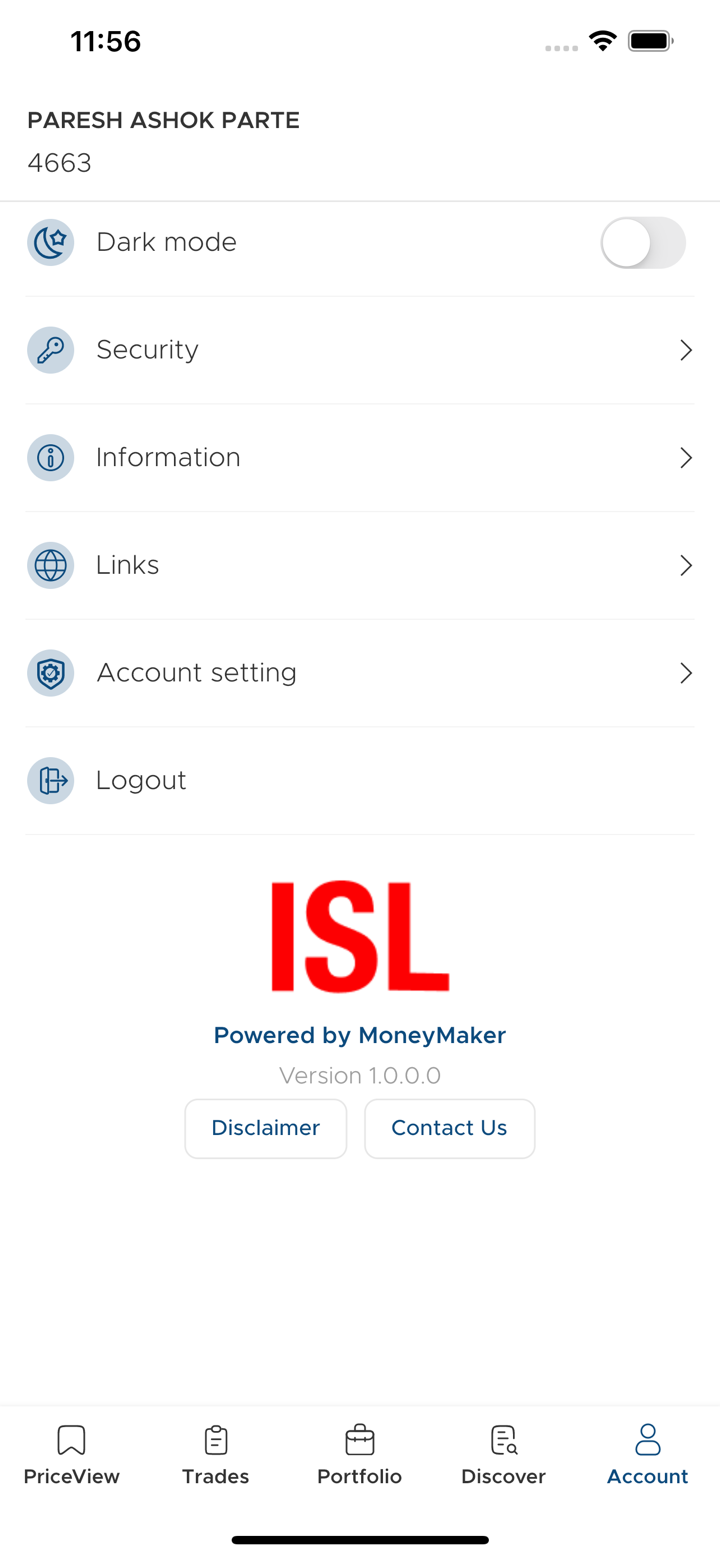This screenshot has height=1558, width=720.
Task: Select the Account tab
Action: [x=647, y=1455]
